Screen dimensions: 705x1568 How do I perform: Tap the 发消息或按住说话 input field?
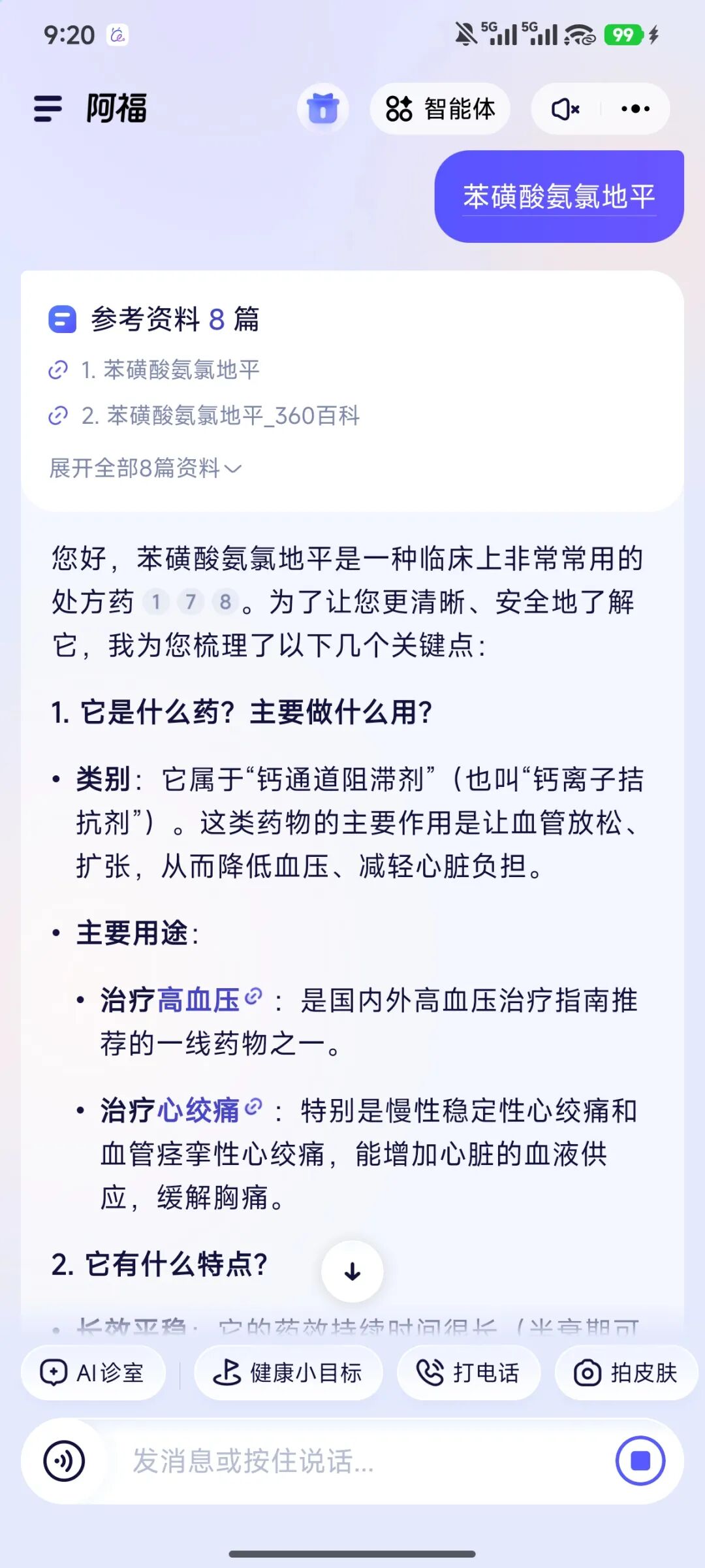(x=326, y=1462)
